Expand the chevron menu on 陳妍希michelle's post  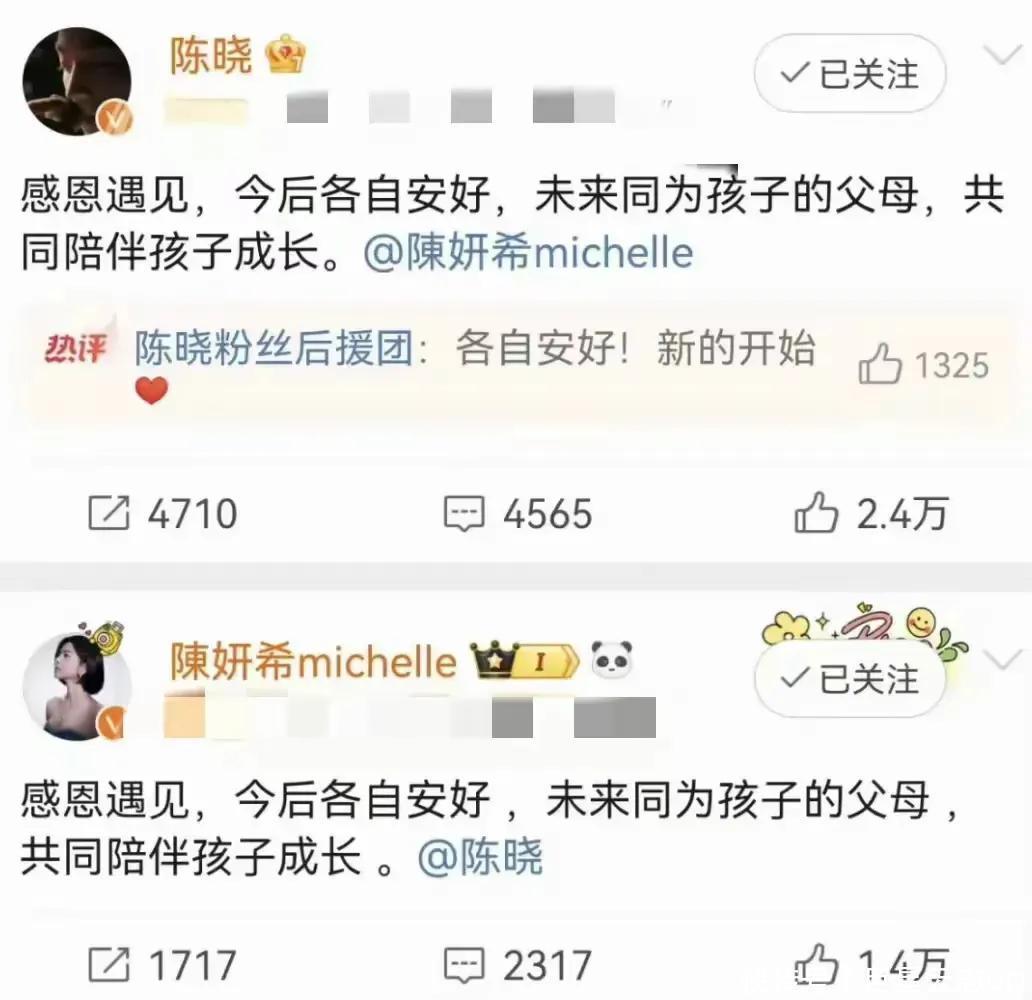(1002, 658)
